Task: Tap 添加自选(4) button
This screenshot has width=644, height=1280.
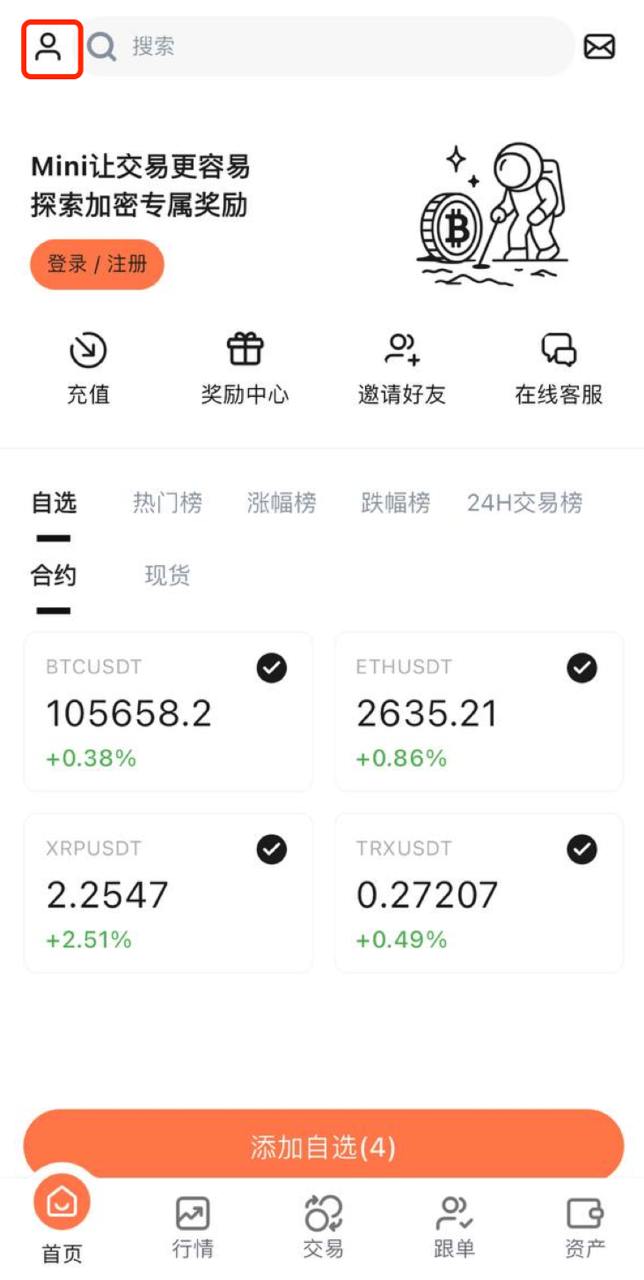Action: click(x=323, y=1147)
